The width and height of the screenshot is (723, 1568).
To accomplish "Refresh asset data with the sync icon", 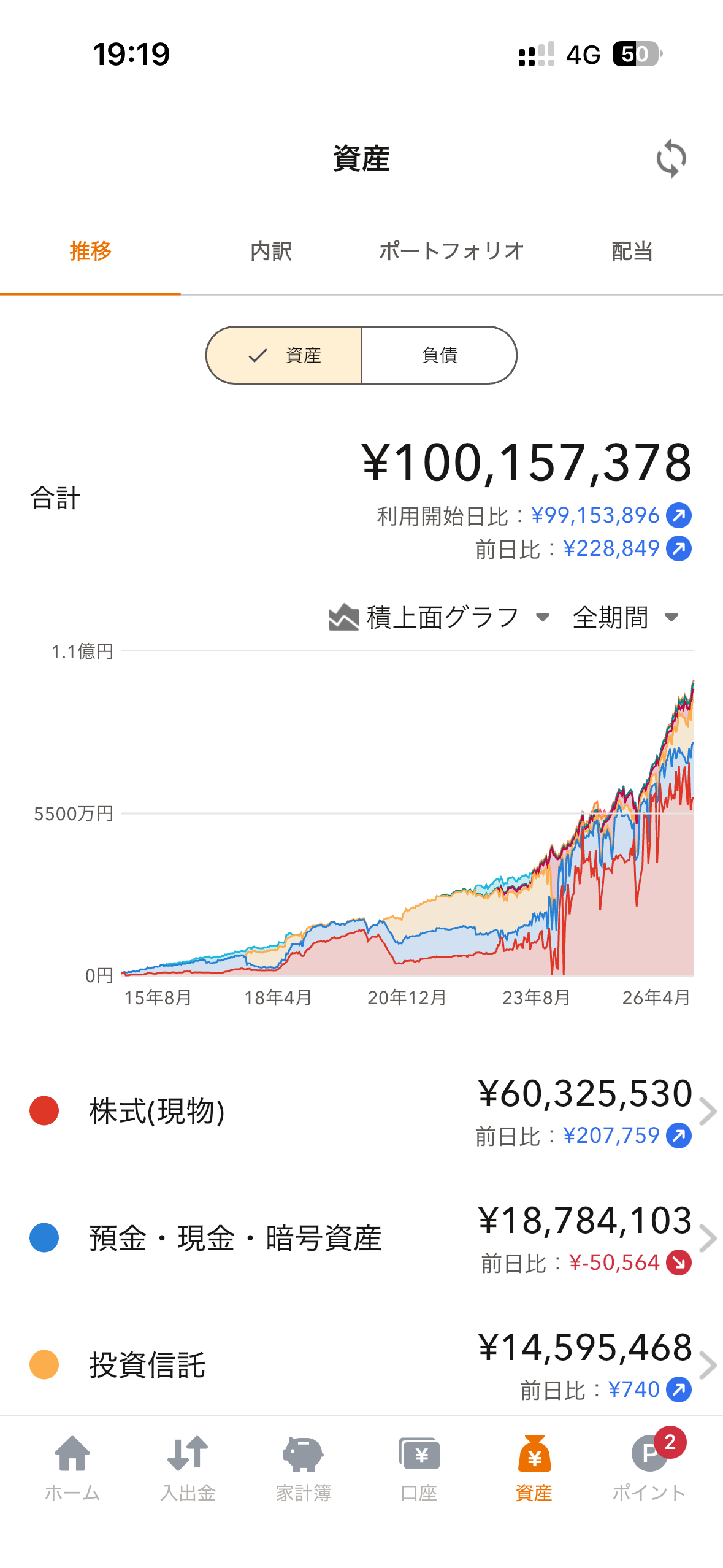I will [671, 158].
